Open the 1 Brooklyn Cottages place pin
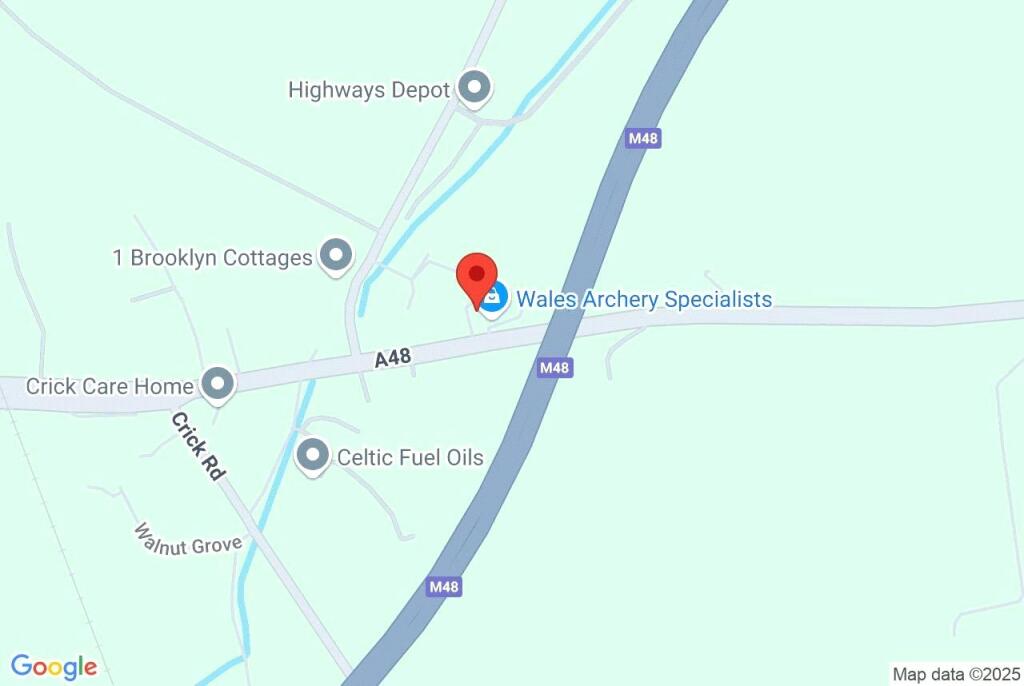 [x=336, y=256]
